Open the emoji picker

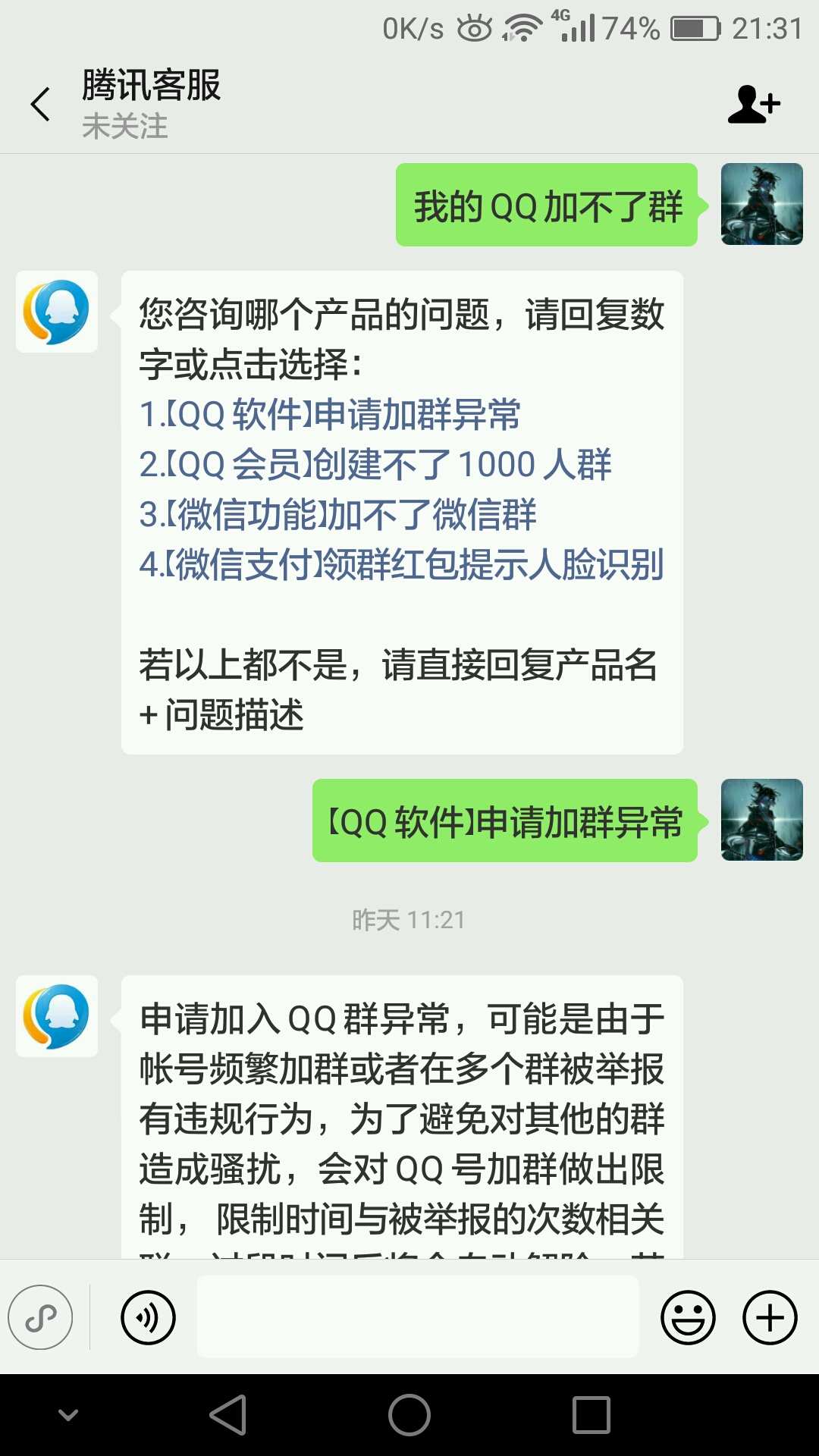(688, 1317)
